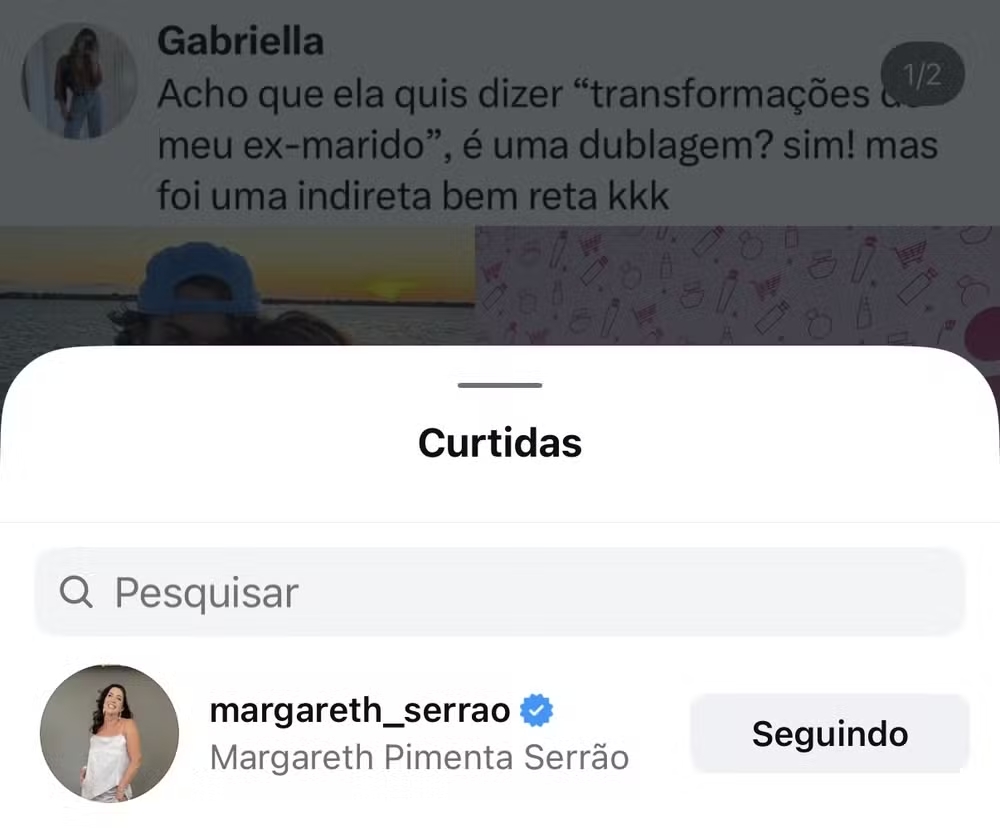Tap the sheet handle above Curtidas
This screenshot has width=1000, height=828.
500,385
